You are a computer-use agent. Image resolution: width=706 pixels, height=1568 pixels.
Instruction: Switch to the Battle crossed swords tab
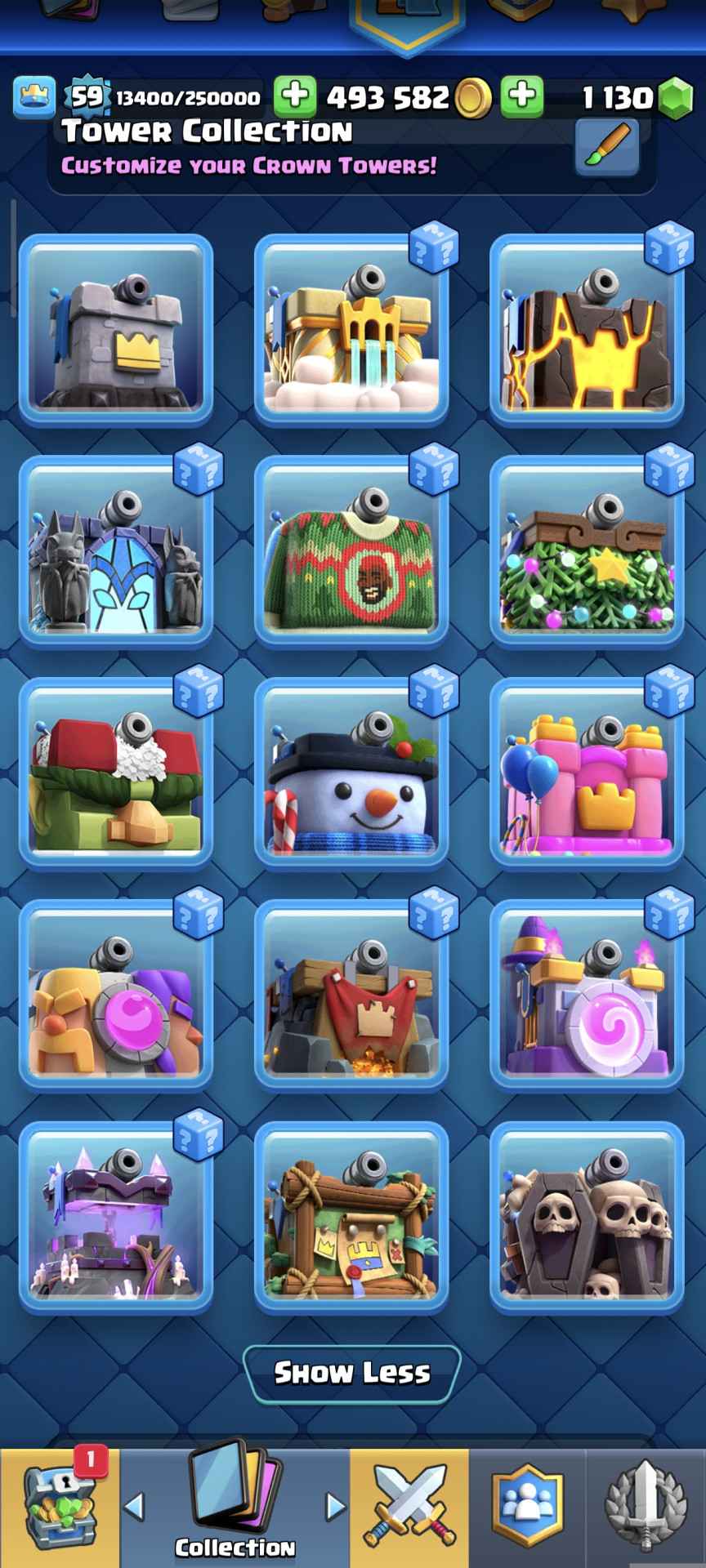409,1508
